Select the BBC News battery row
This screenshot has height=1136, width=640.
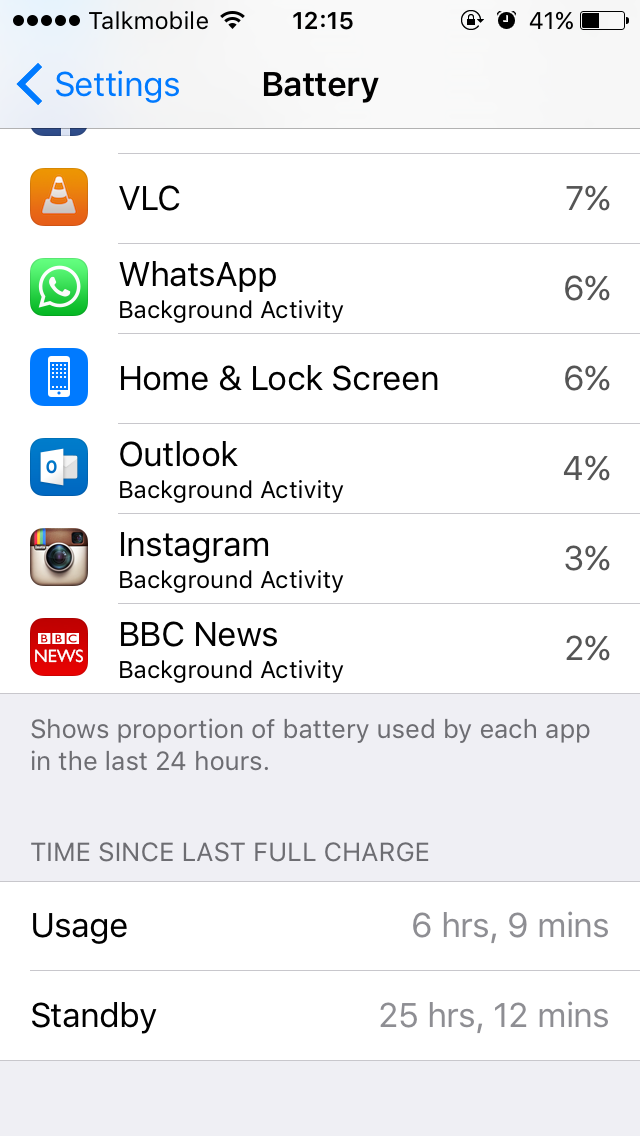coord(320,648)
